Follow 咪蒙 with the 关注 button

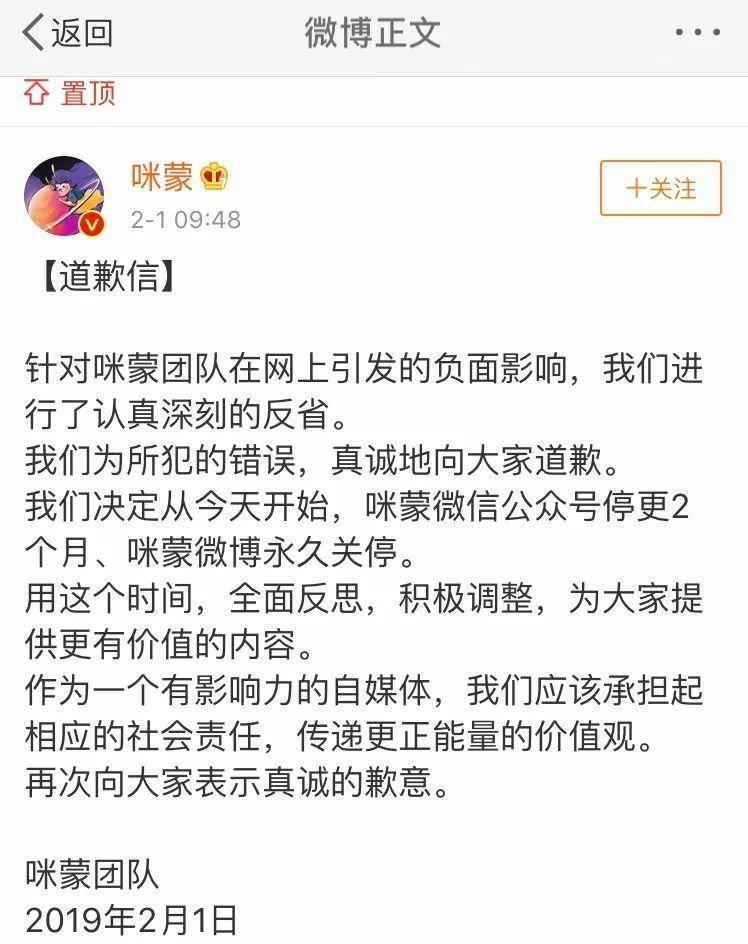(x=660, y=188)
